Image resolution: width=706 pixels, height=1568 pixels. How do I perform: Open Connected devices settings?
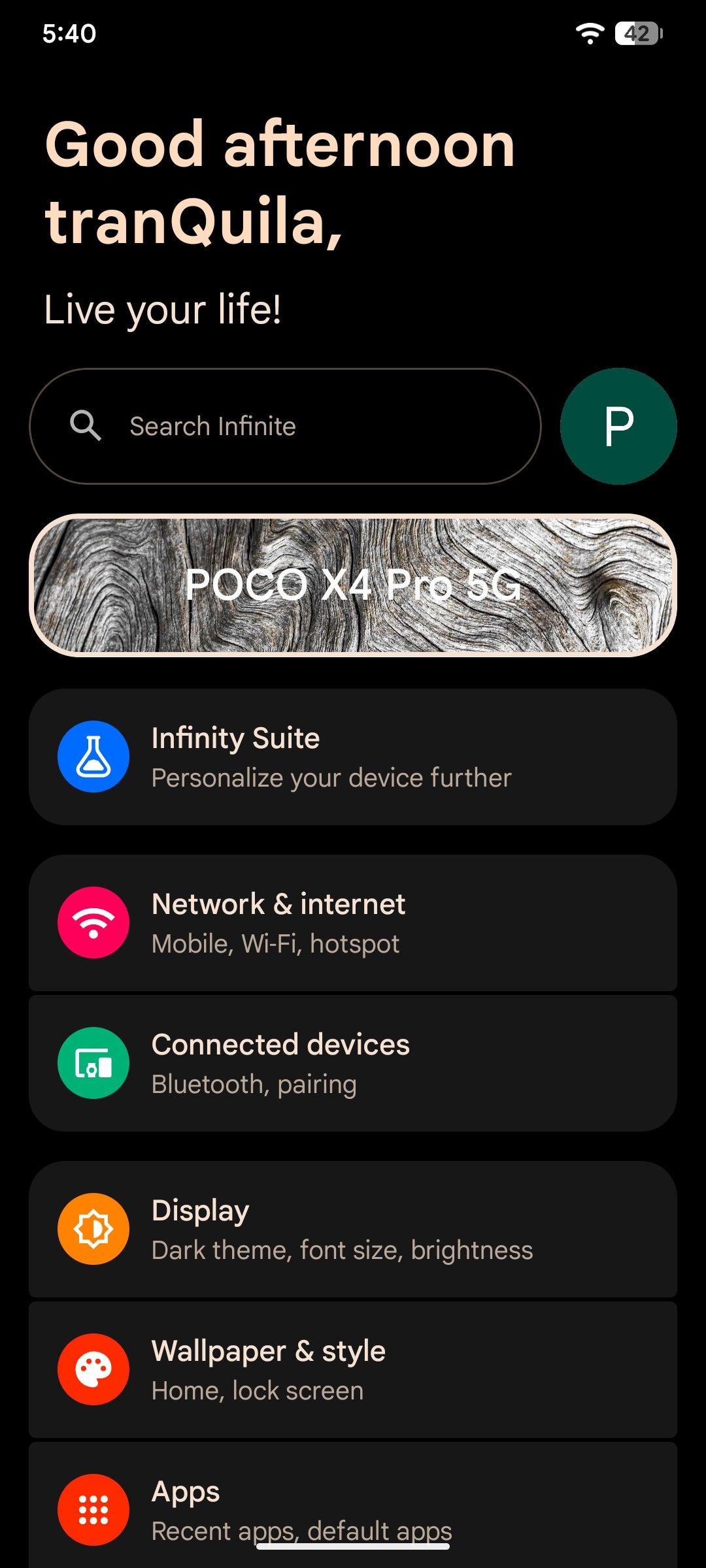353,1063
